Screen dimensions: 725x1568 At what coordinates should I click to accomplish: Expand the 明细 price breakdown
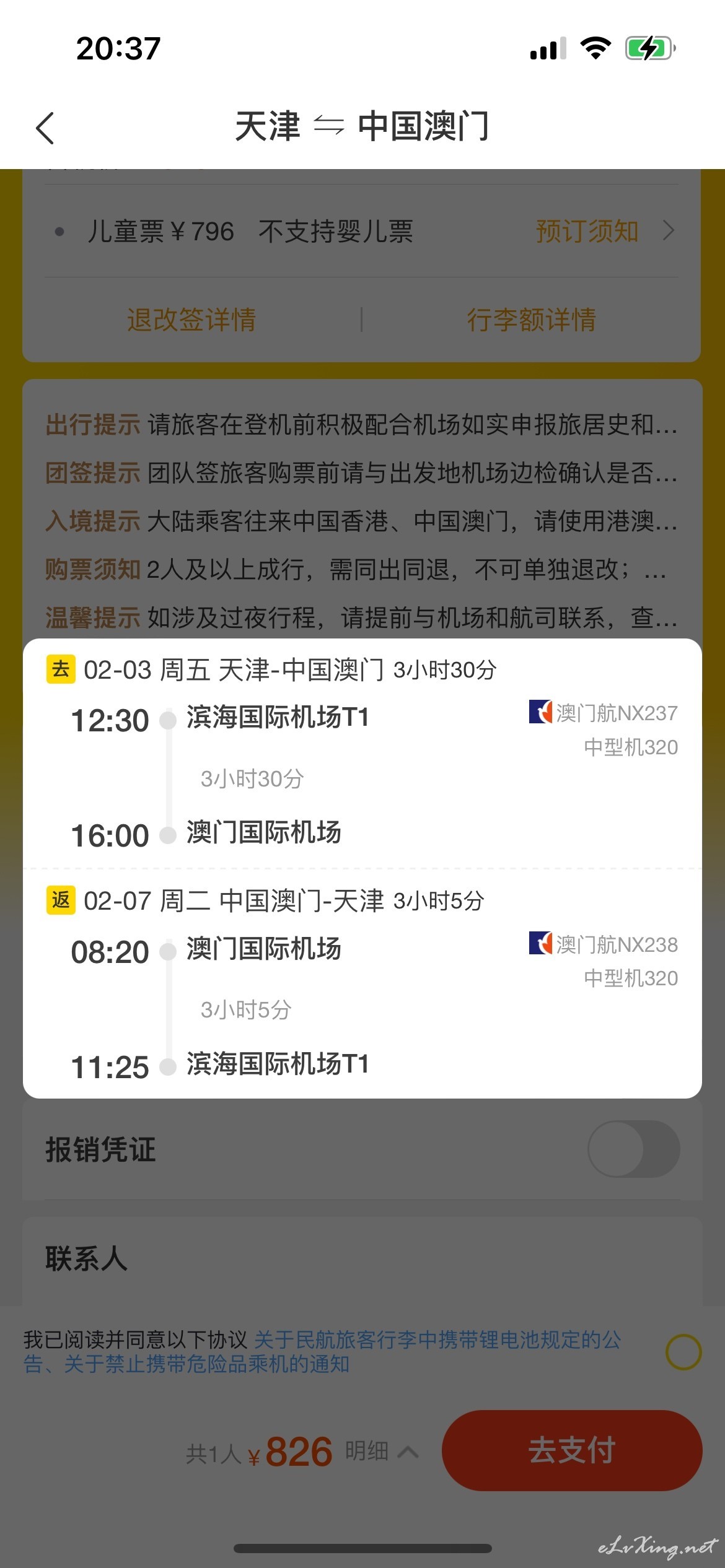pos(382,1451)
